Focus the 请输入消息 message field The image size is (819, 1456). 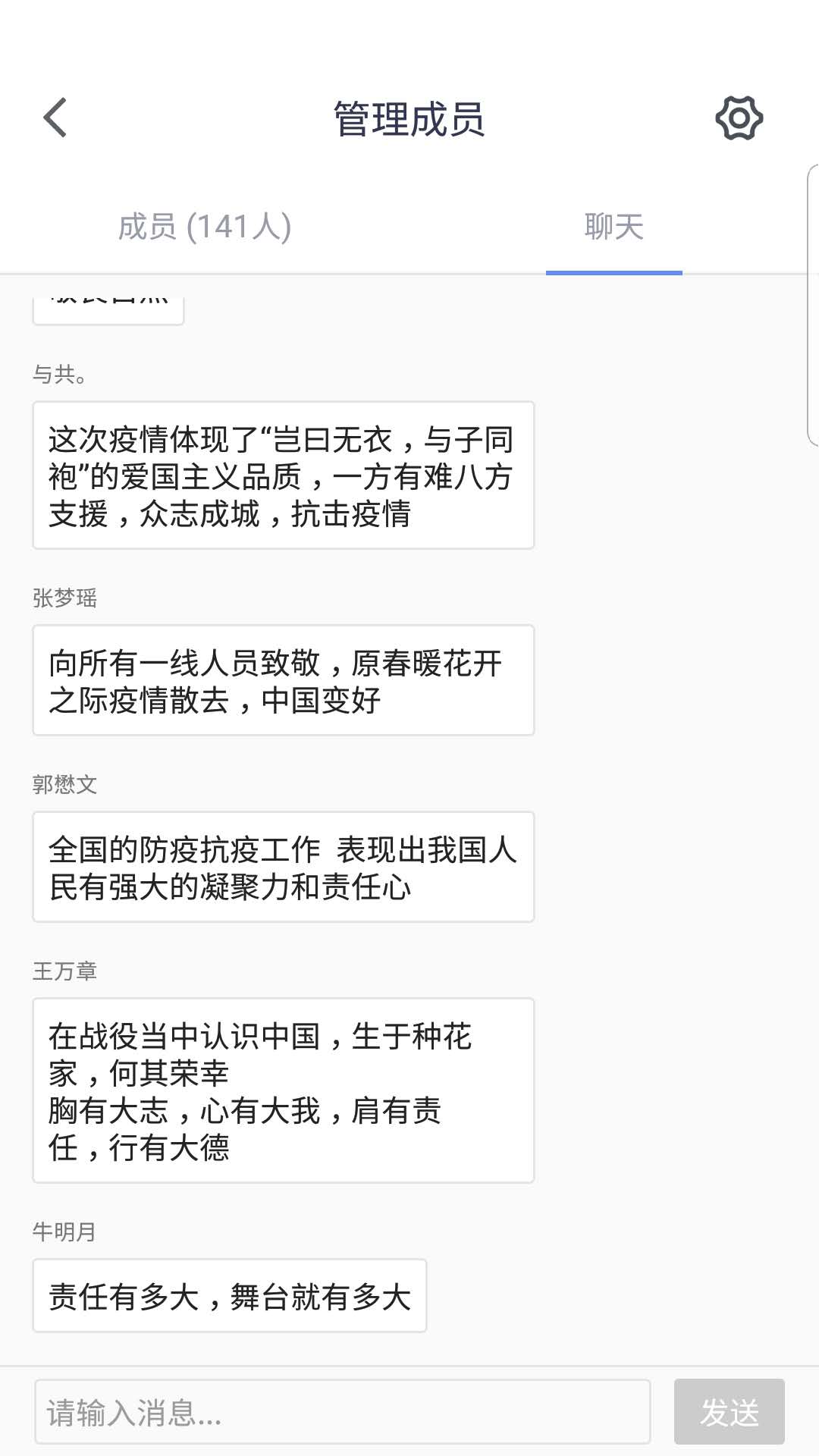click(x=342, y=1412)
